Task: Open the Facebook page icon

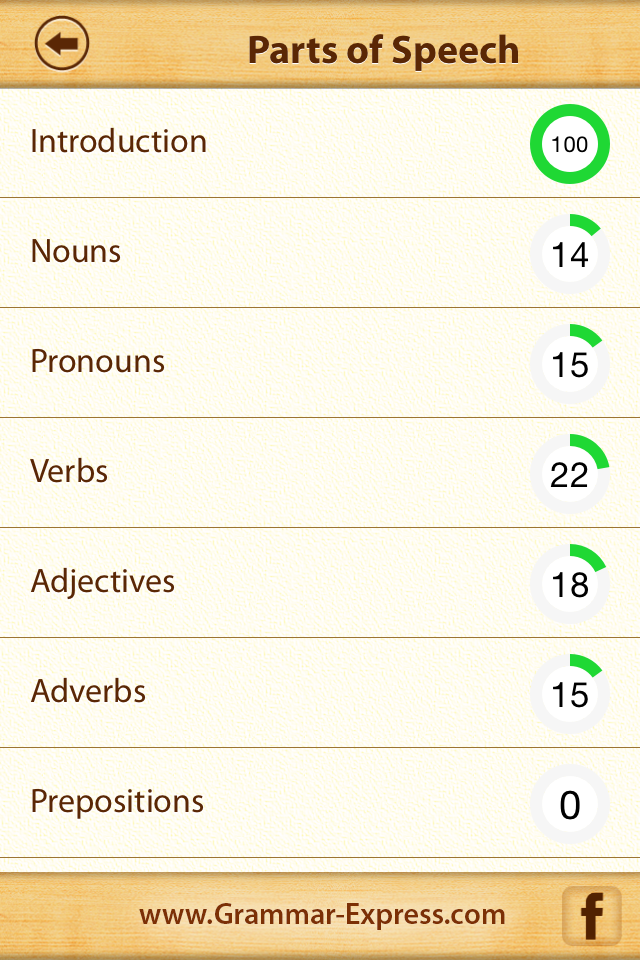Action: pyautogui.click(x=591, y=915)
